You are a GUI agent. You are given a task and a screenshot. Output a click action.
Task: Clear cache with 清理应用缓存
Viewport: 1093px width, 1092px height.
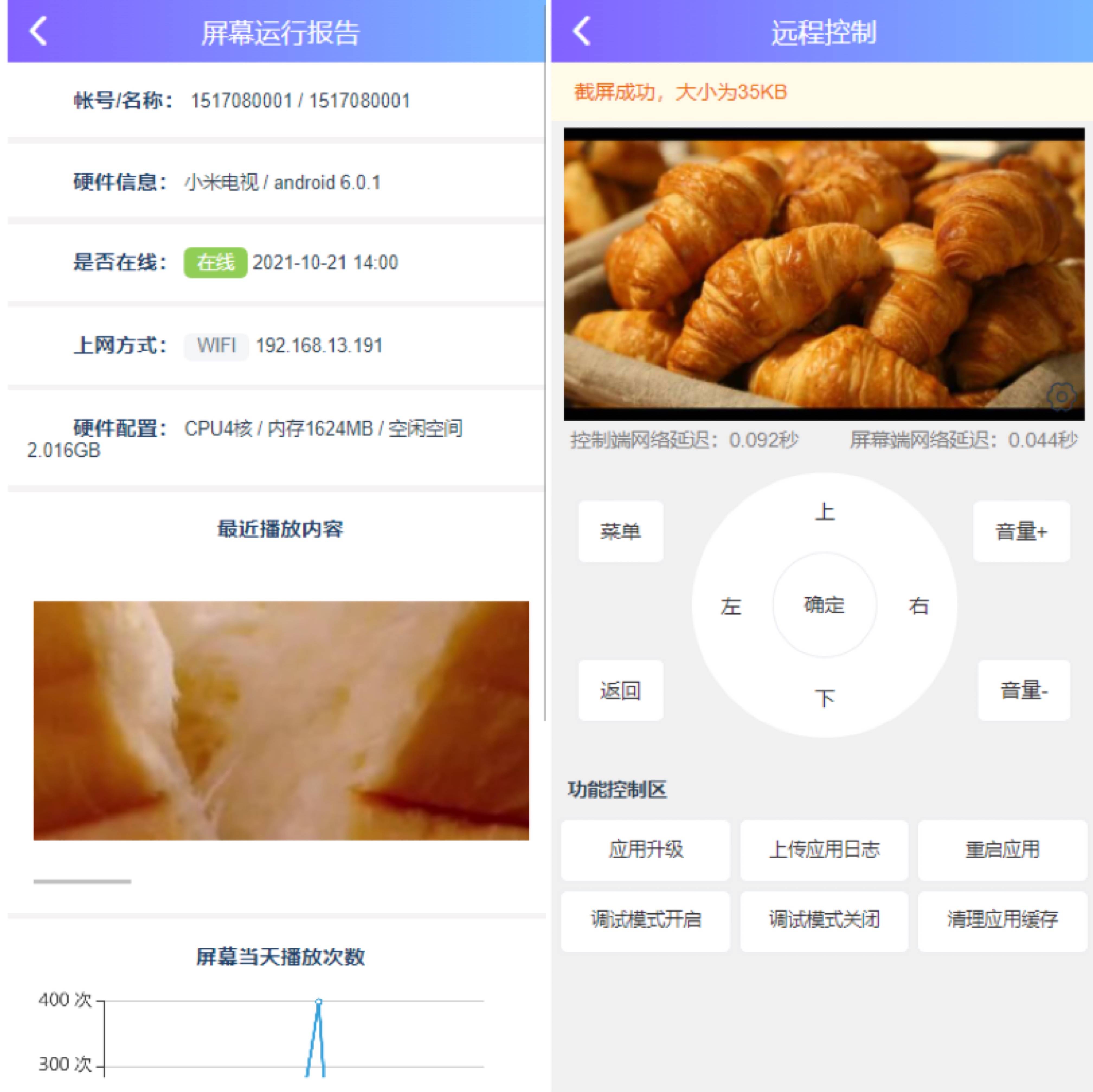coord(1002,920)
